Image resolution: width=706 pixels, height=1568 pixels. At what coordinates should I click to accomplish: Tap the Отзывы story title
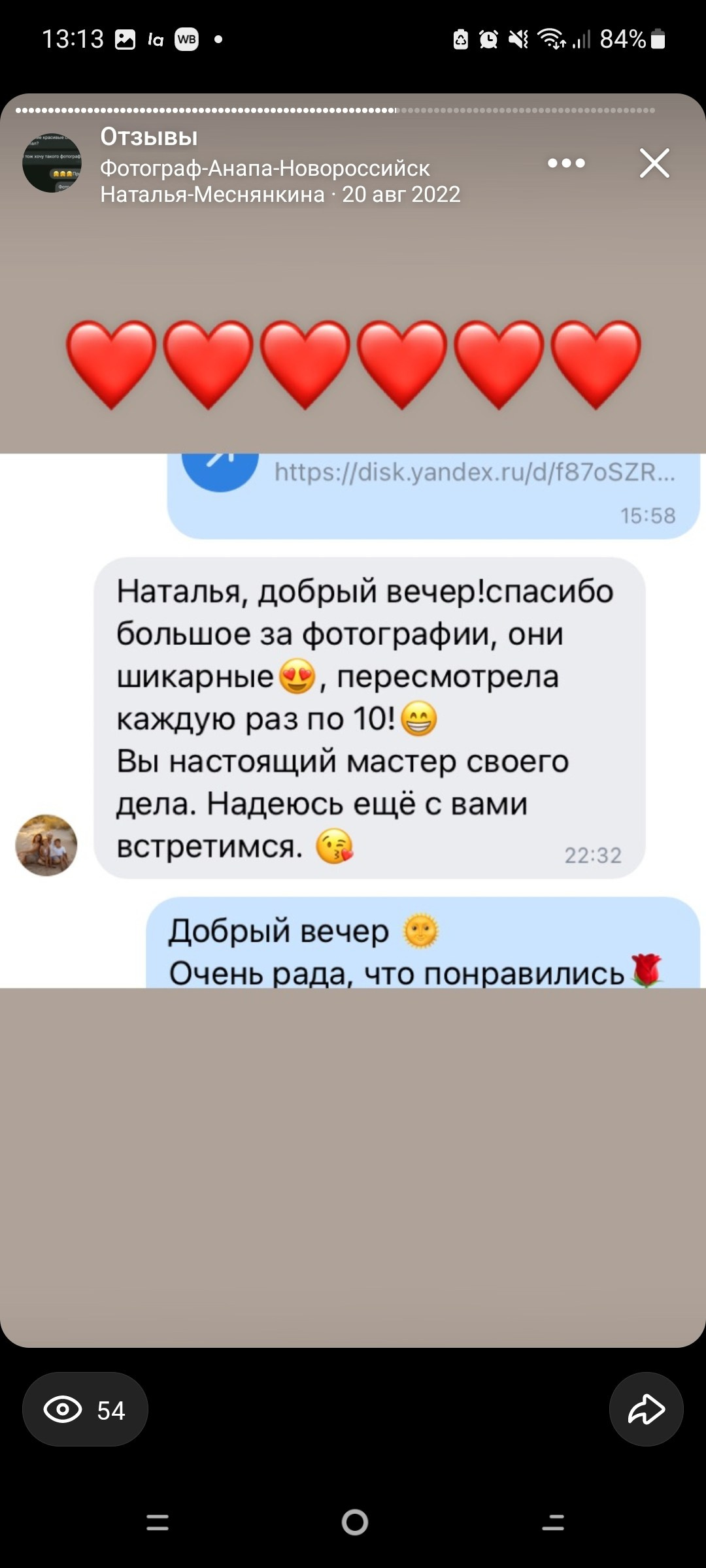point(149,139)
